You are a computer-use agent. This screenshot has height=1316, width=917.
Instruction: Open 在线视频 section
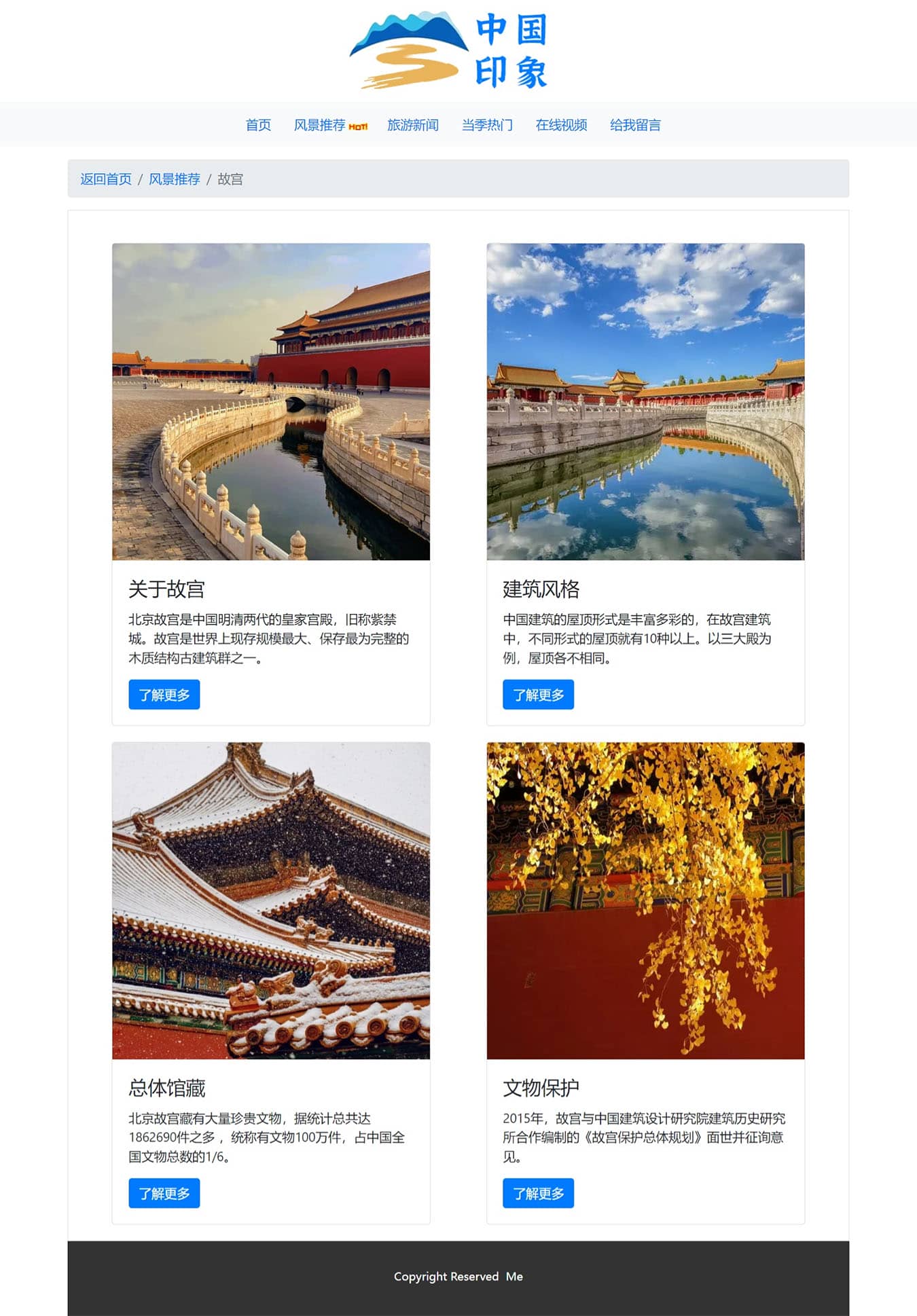coord(561,125)
